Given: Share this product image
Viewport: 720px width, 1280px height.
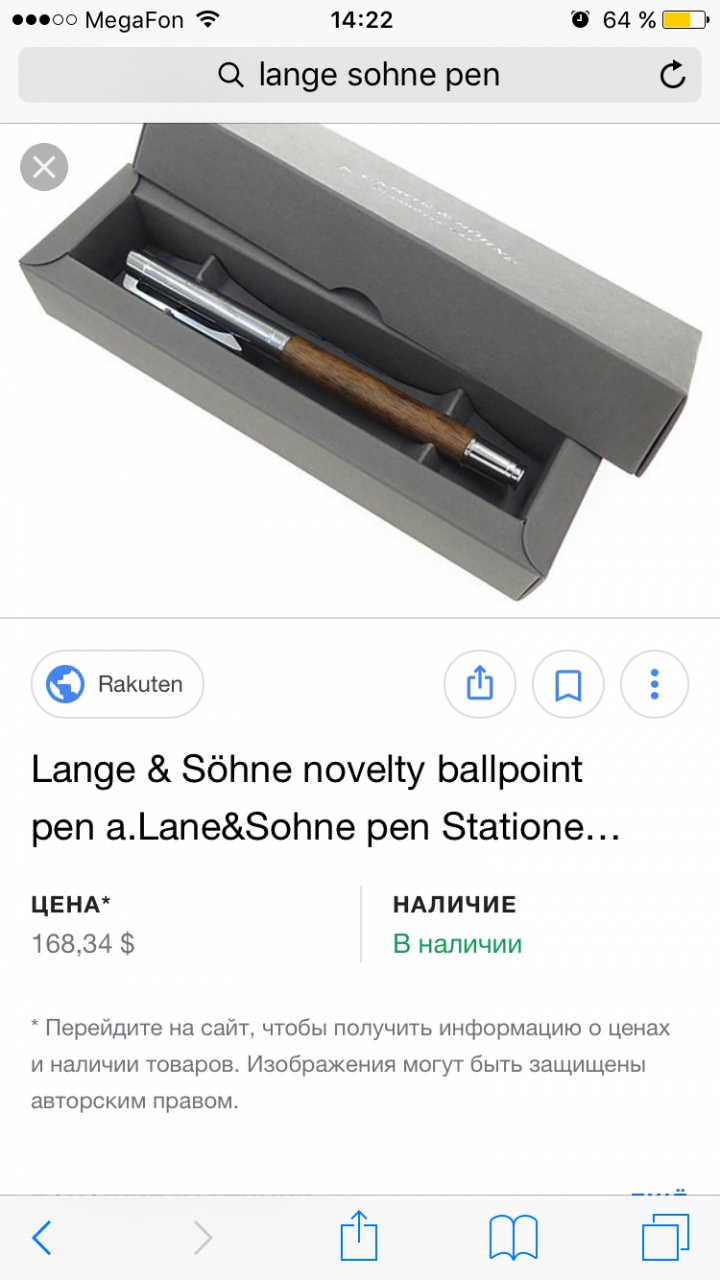Looking at the screenshot, I should click(480, 685).
